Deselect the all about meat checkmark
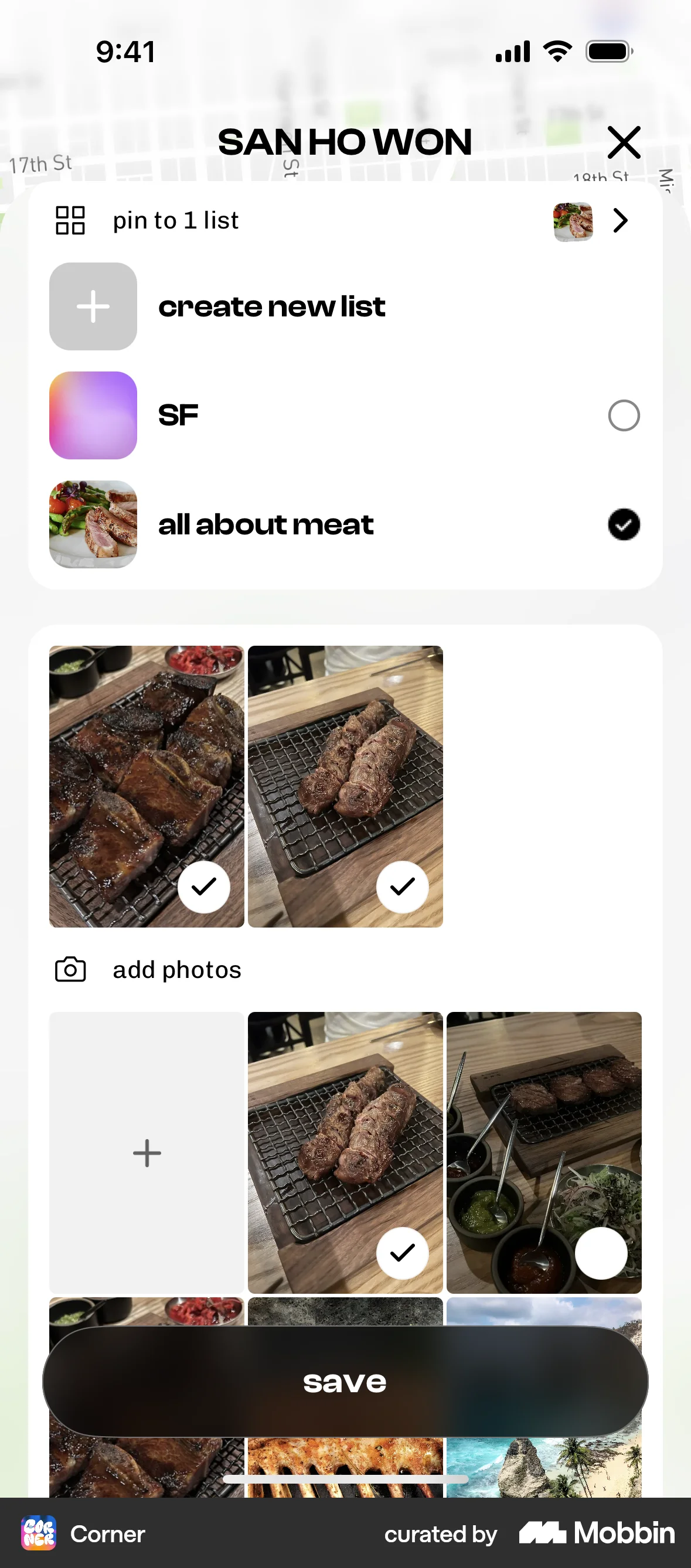 pos(624,524)
